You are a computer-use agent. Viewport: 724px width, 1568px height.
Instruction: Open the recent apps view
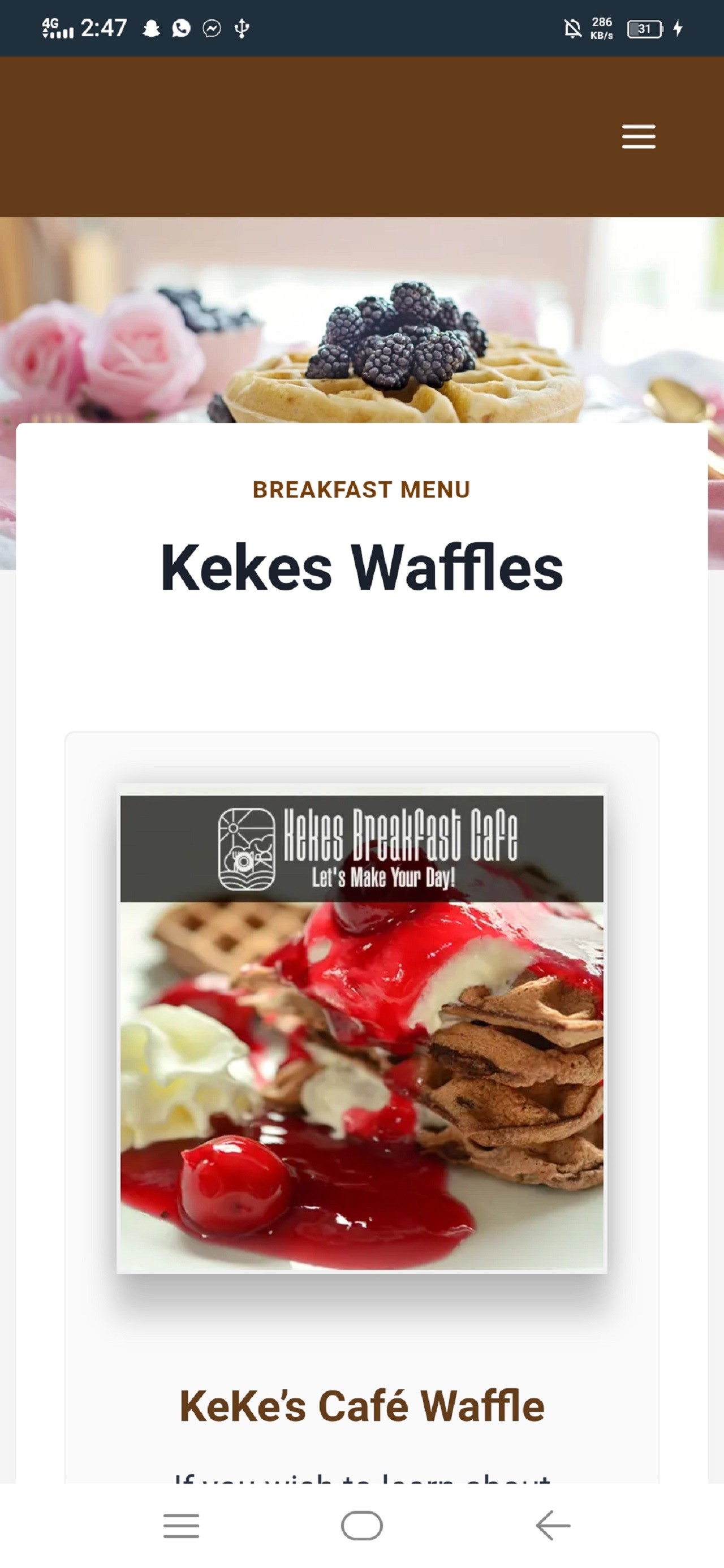pos(181,1526)
